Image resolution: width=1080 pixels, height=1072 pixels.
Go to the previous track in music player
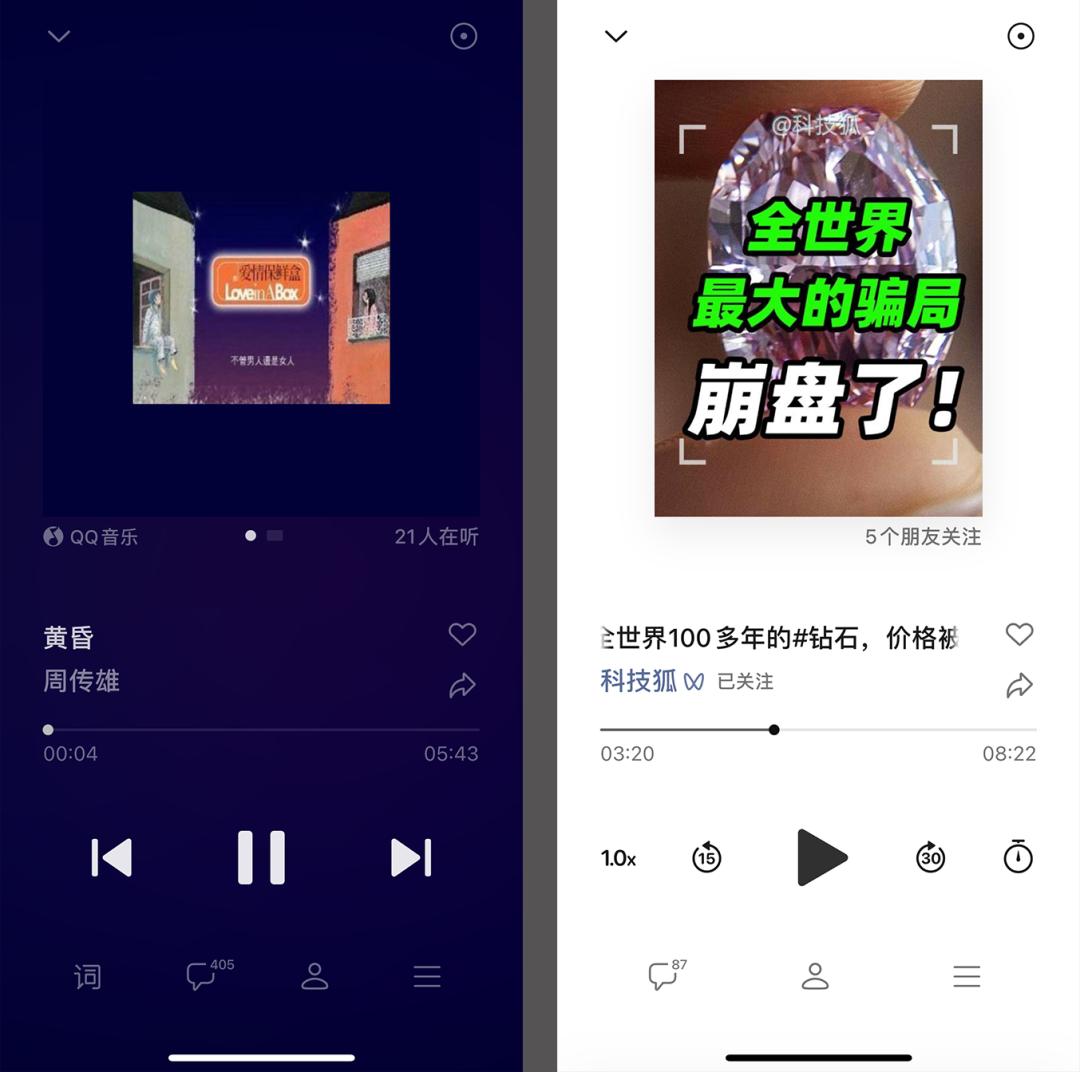click(x=112, y=858)
